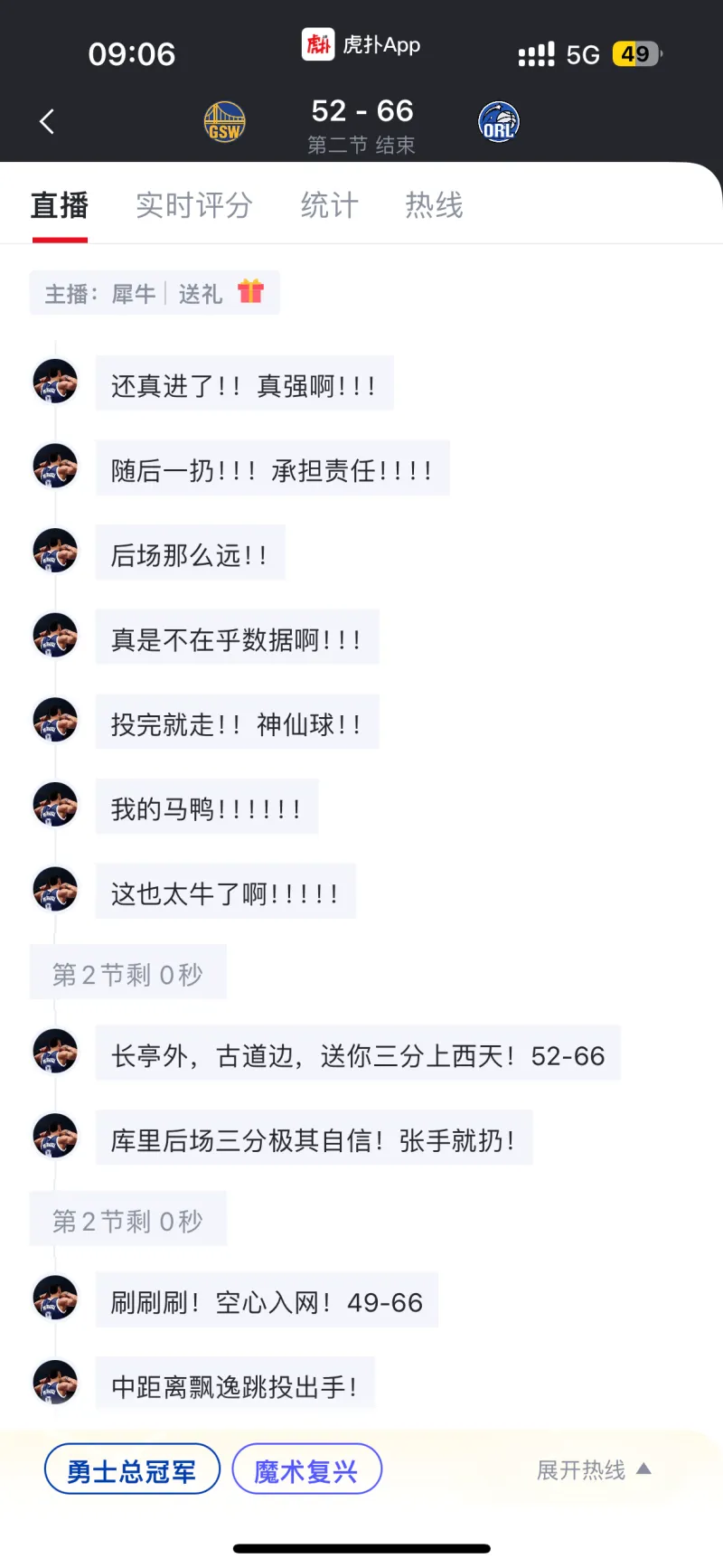This screenshot has width=723, height=1568.
Task: Switch to the 实时评分 tab
Action: point(193,205)
